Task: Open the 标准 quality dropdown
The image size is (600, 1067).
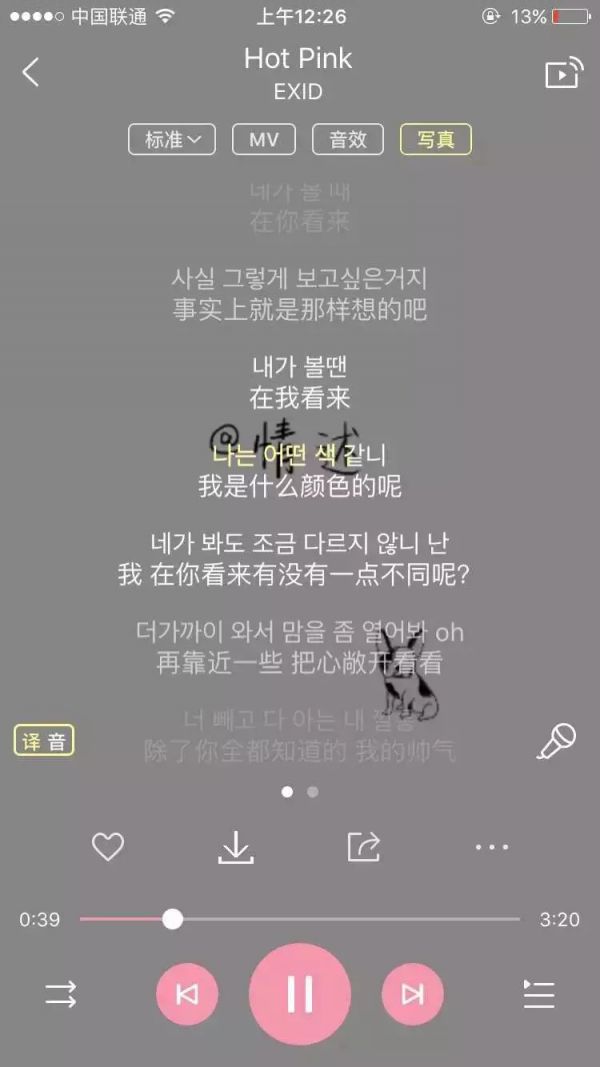Action: pyautogui.click(x=172, y=140)
